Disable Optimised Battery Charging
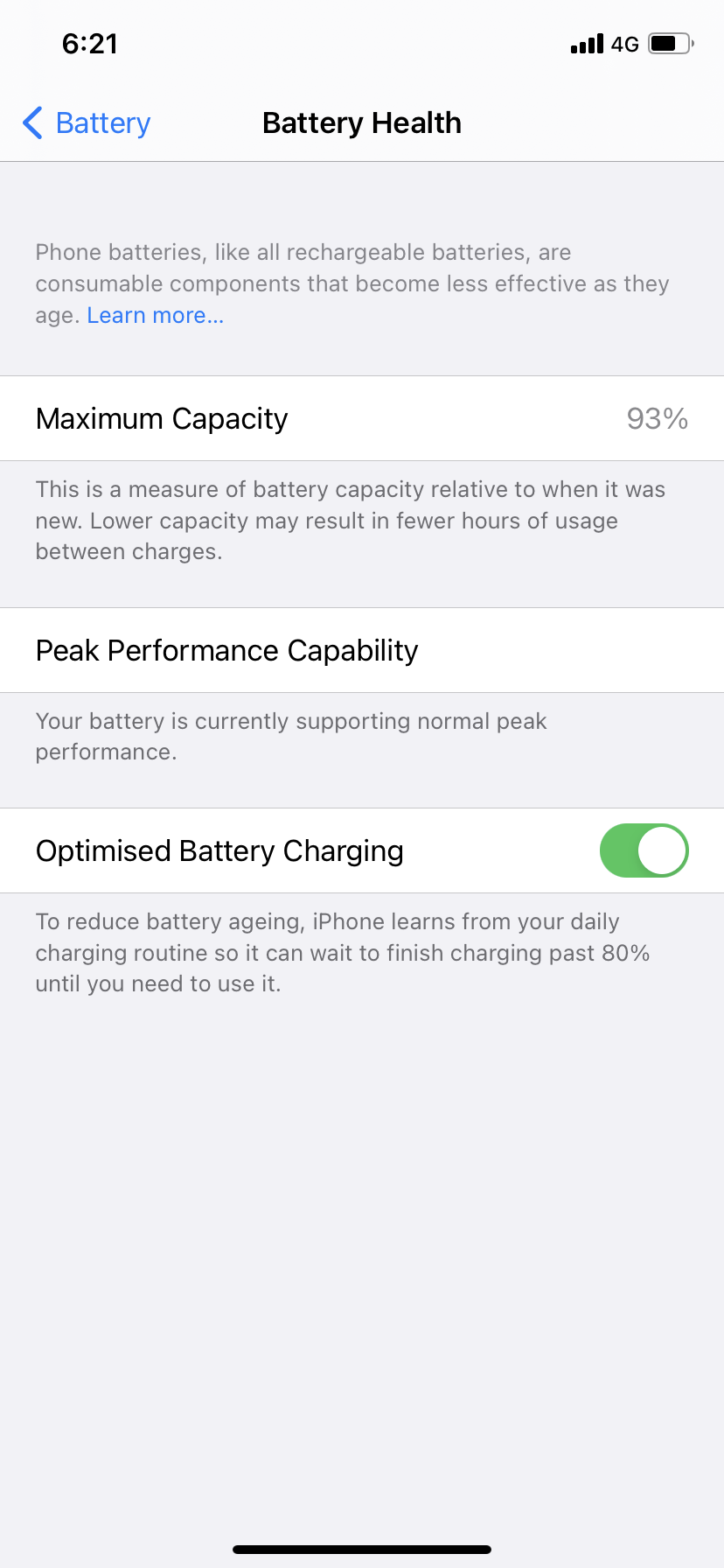724x1568 pixels. pos(644,850)
